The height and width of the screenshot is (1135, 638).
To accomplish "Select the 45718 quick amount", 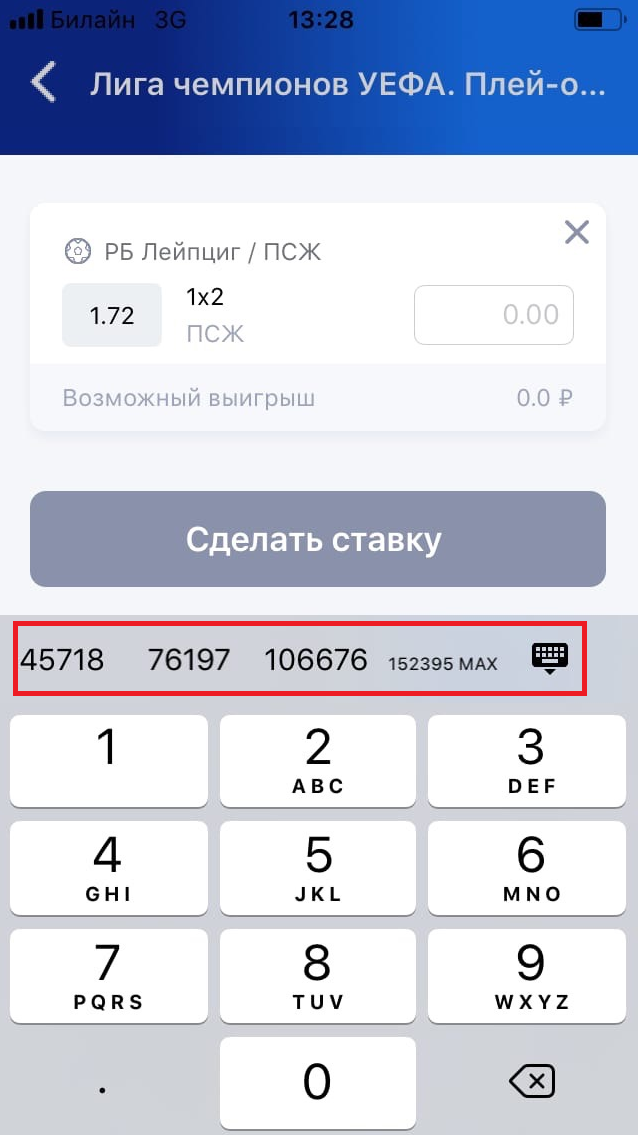I will click(x=62, y=659).
